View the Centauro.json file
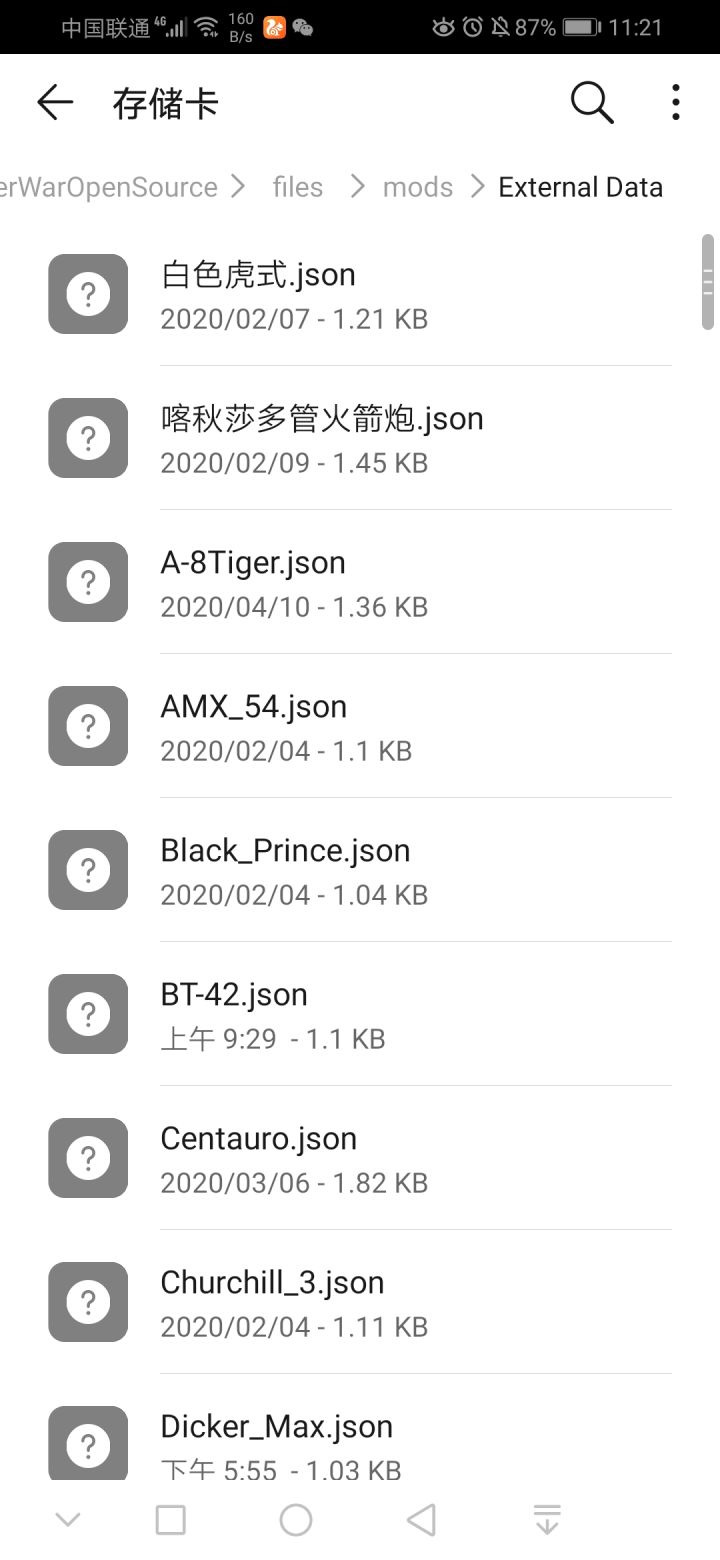This screenshot has height=1560, width=720. click(360, 1158)
